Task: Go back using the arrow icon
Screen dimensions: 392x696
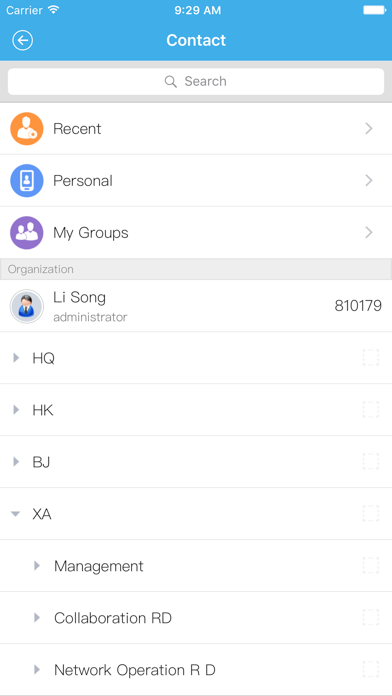Action: pyautogui.click(x=23, y=40)
